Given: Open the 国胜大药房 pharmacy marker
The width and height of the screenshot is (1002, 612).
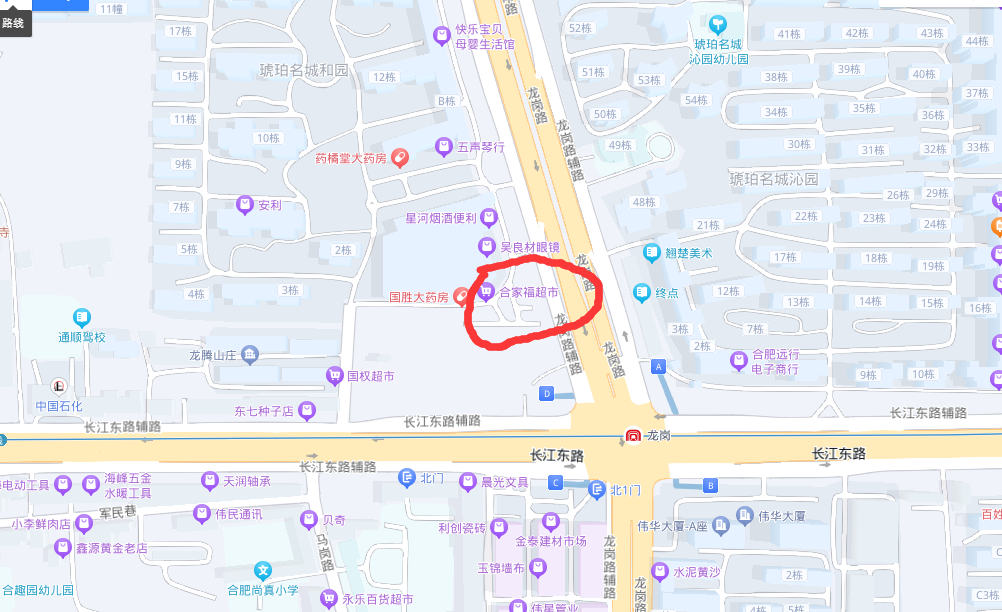Looking at the screenshot, I should pyautogui.click(x=460, y=297).
